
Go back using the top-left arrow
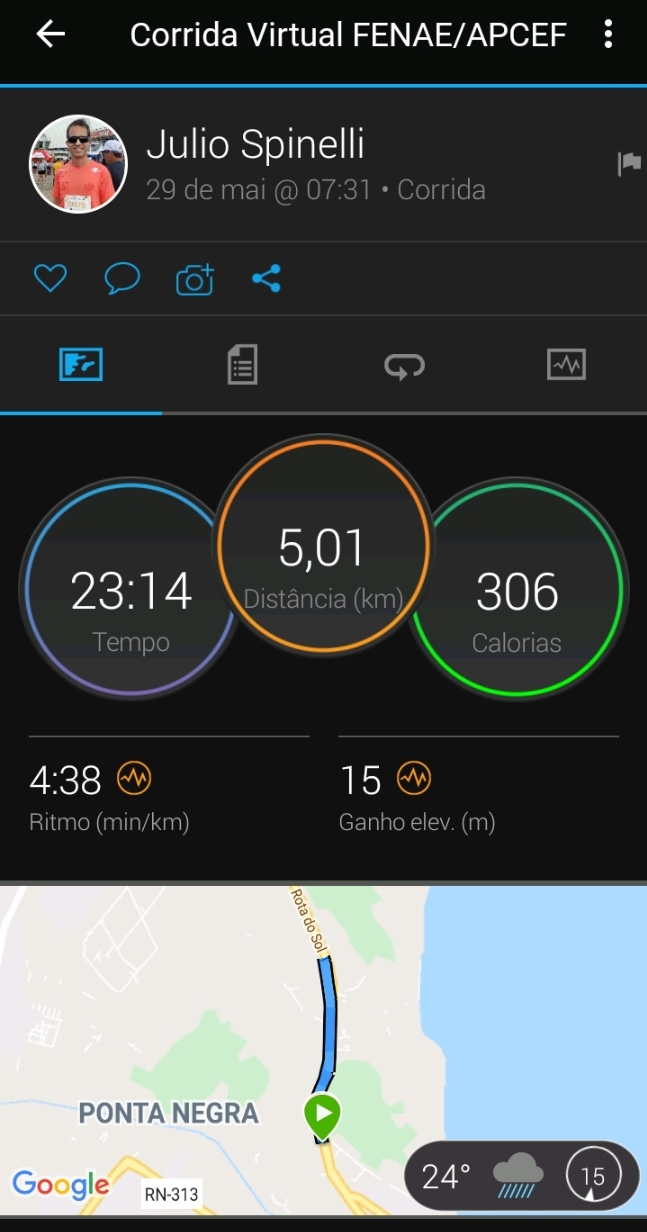point(50,34)
